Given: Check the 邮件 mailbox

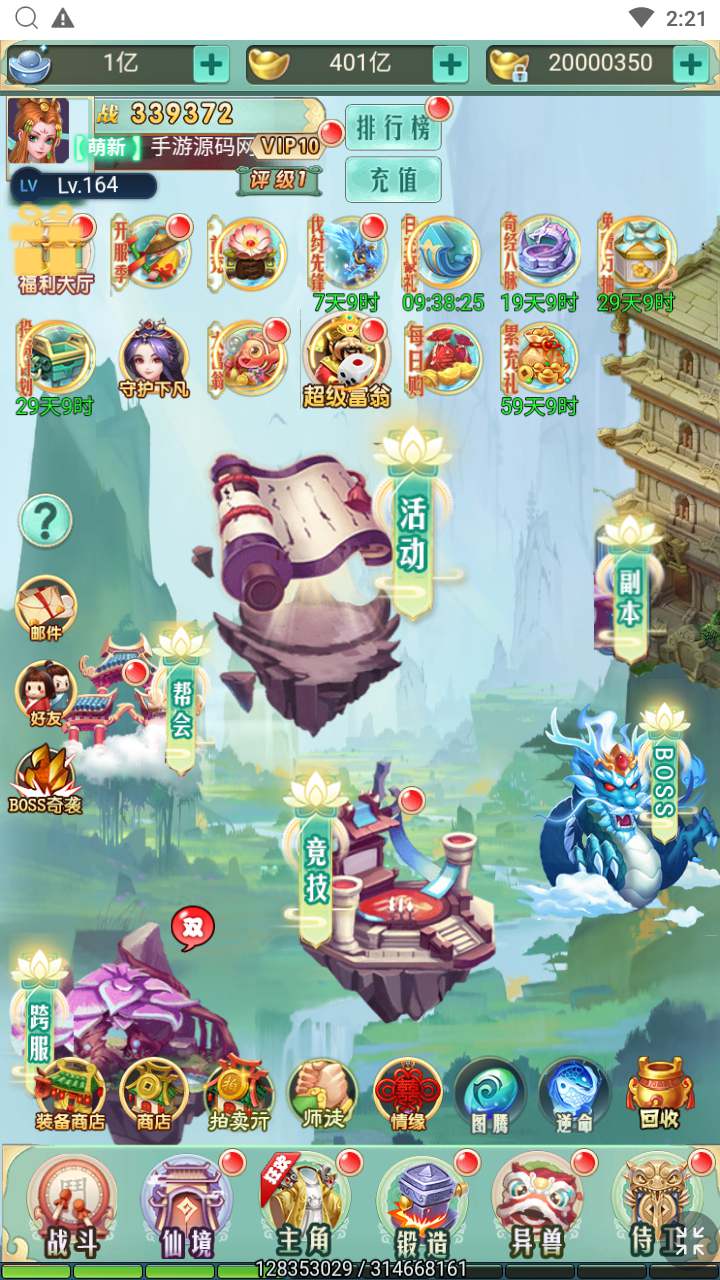Looking at the screenshot, I should pos(45,606).
